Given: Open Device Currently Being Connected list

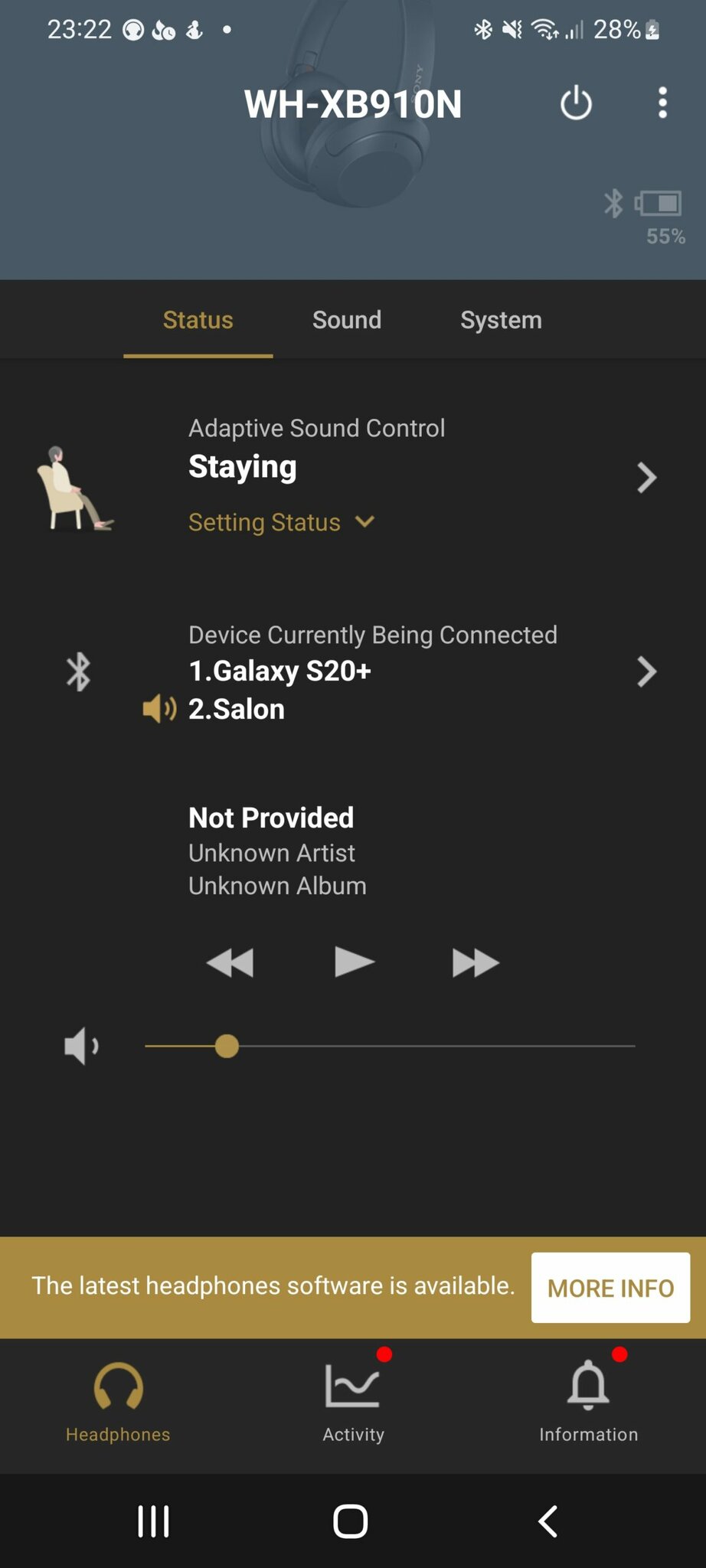Looking at the screenshot, I should [646, 671].
